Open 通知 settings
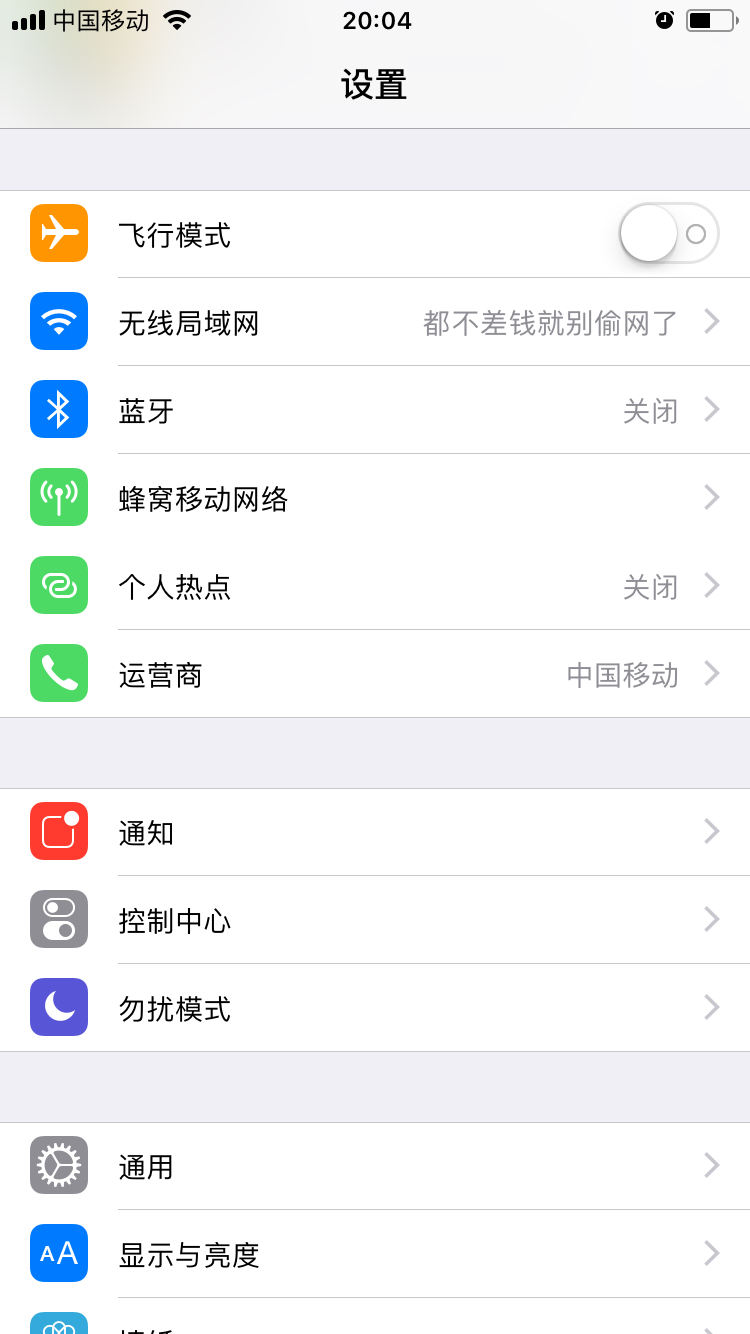 375,832
